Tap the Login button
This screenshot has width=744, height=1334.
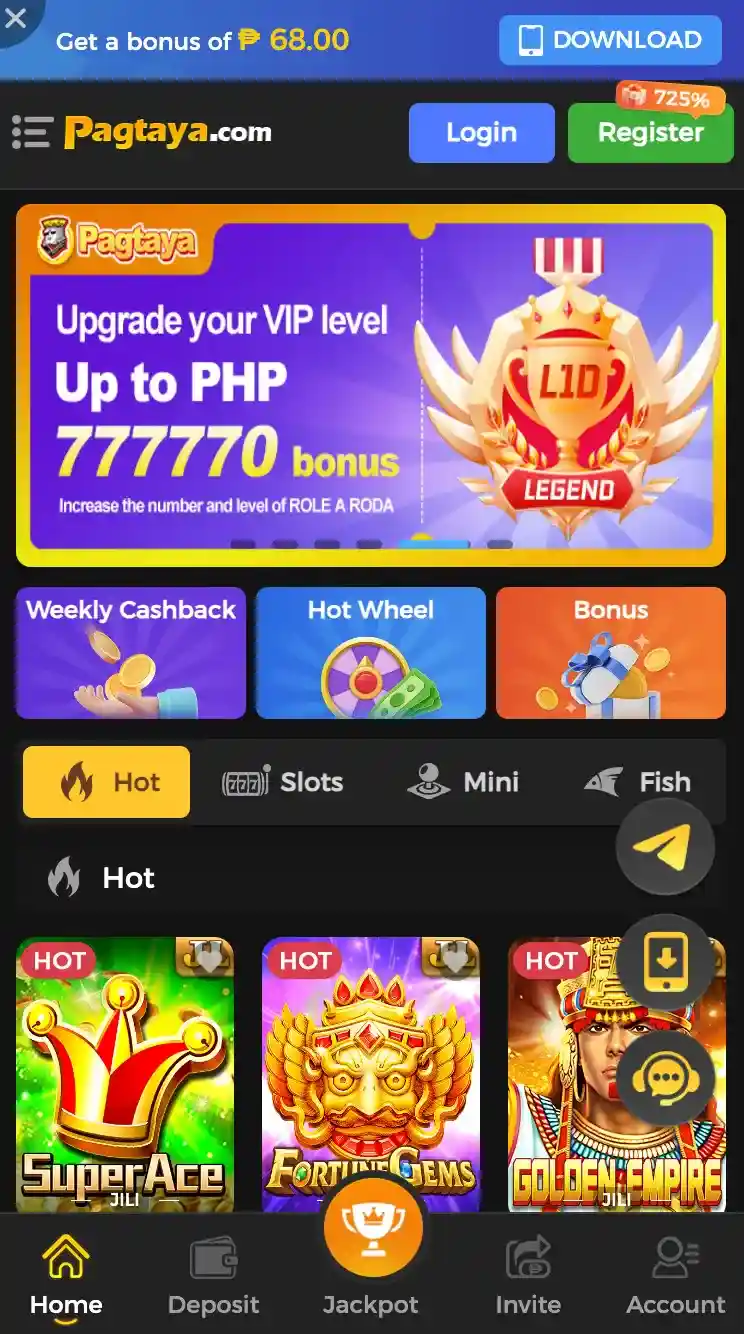(481, 132)
